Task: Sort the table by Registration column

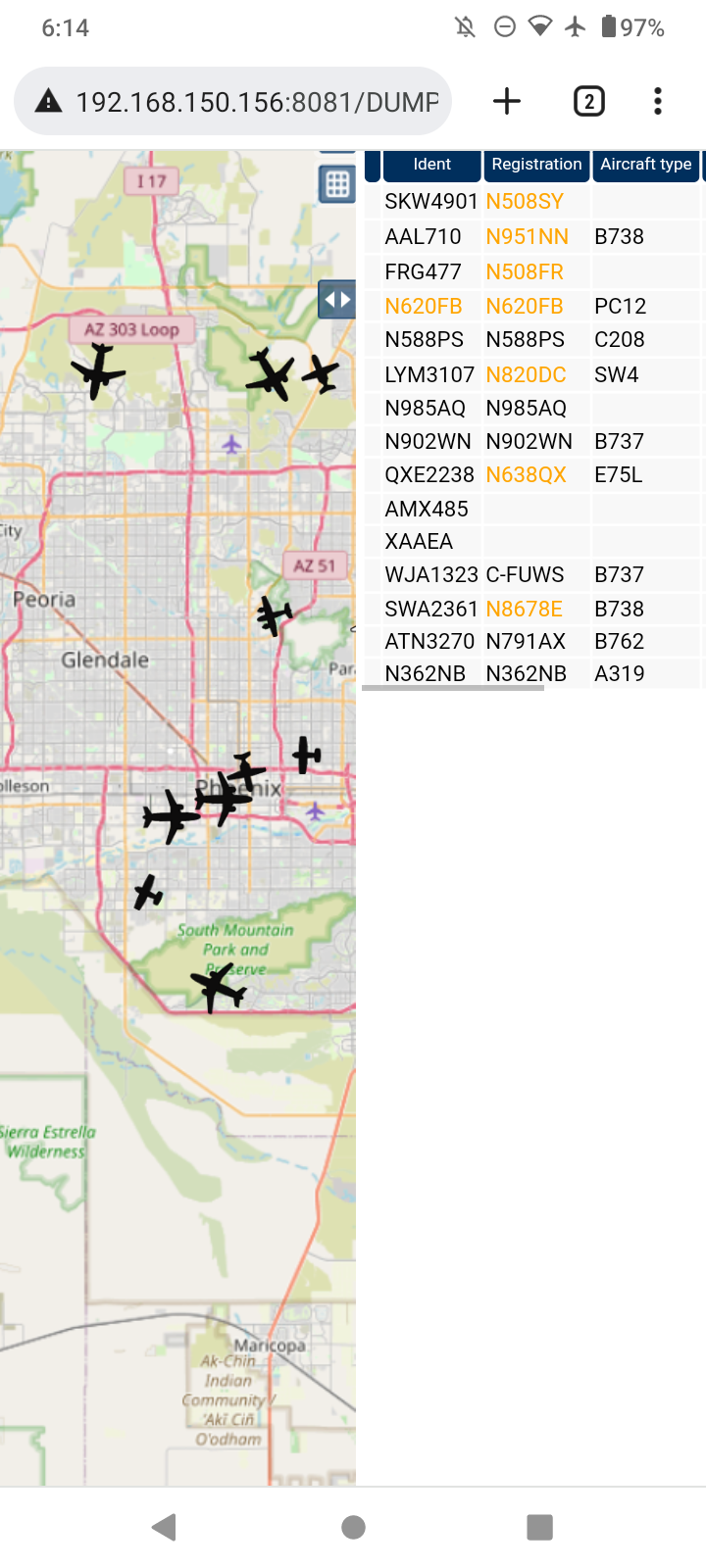Action: [x=536, y=165]
